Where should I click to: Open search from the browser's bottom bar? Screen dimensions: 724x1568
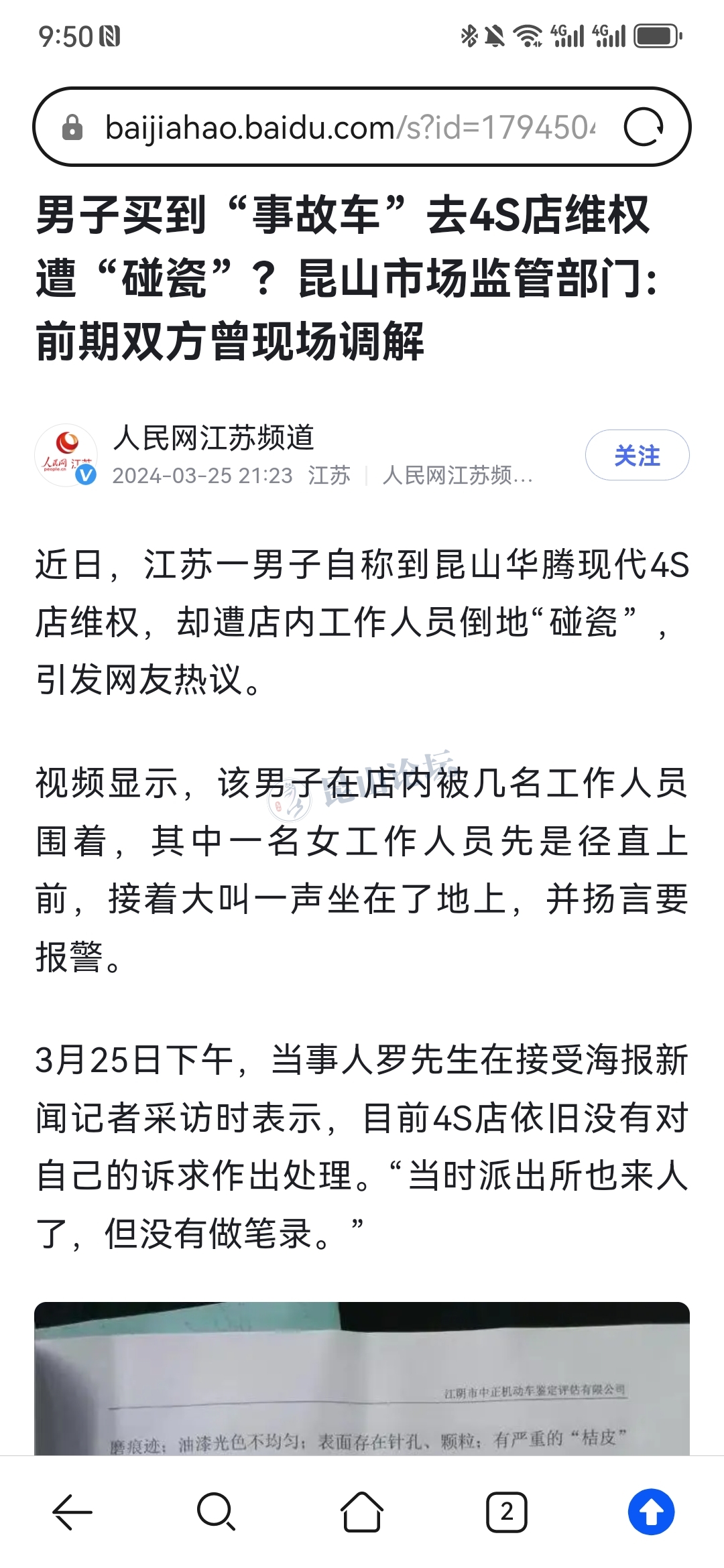(216, 1512)
